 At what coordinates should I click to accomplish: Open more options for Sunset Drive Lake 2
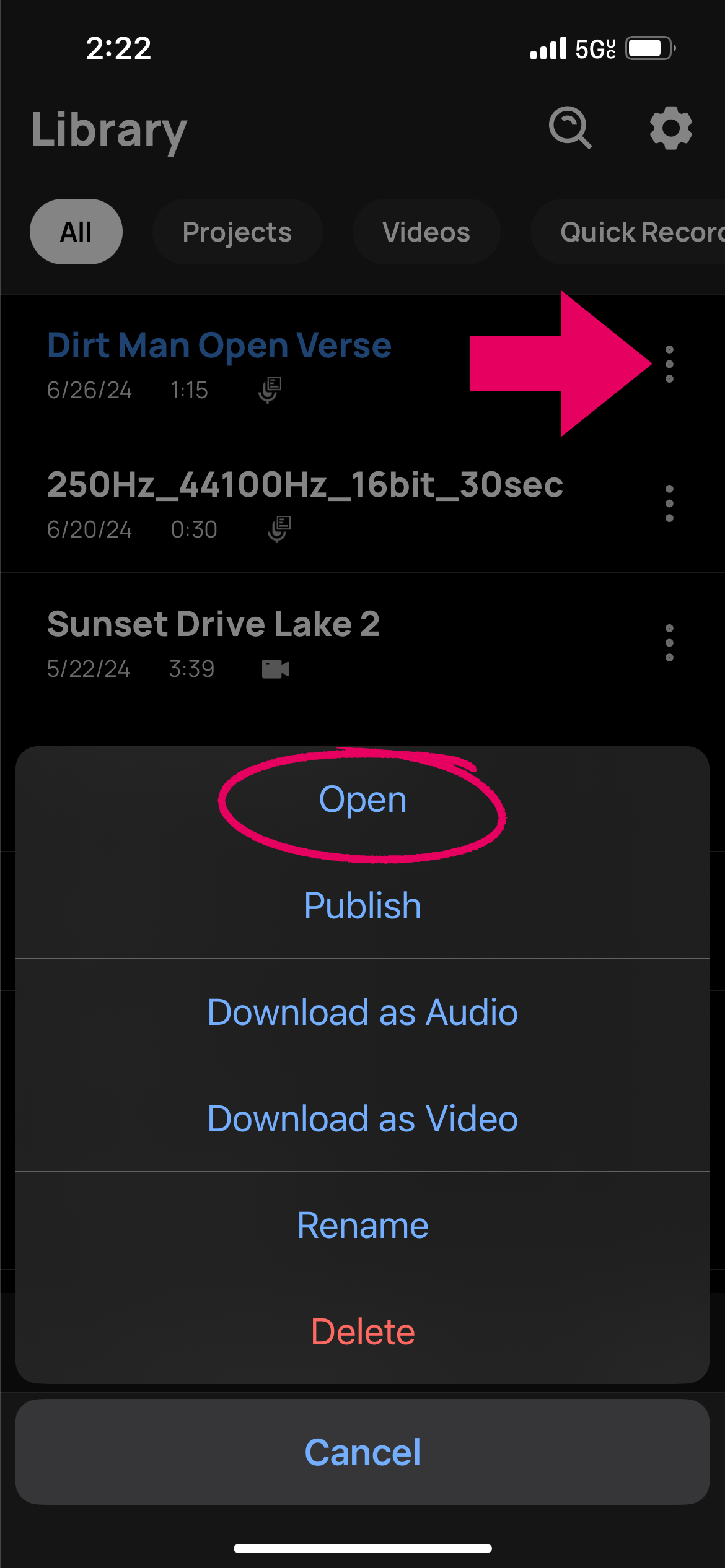click(x=669, y=643)
